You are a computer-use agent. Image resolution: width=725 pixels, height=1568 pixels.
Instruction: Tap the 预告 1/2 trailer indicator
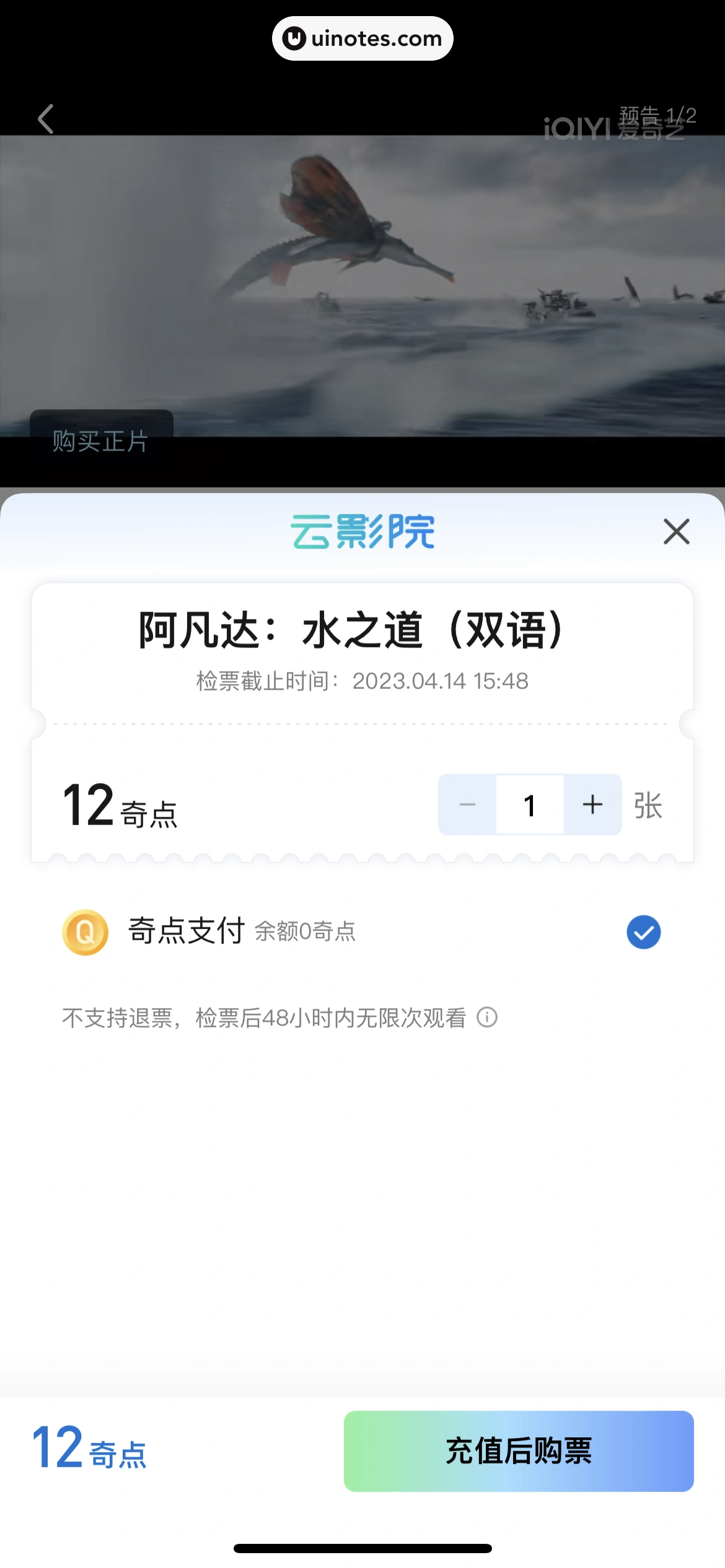[x=656, y=114]
